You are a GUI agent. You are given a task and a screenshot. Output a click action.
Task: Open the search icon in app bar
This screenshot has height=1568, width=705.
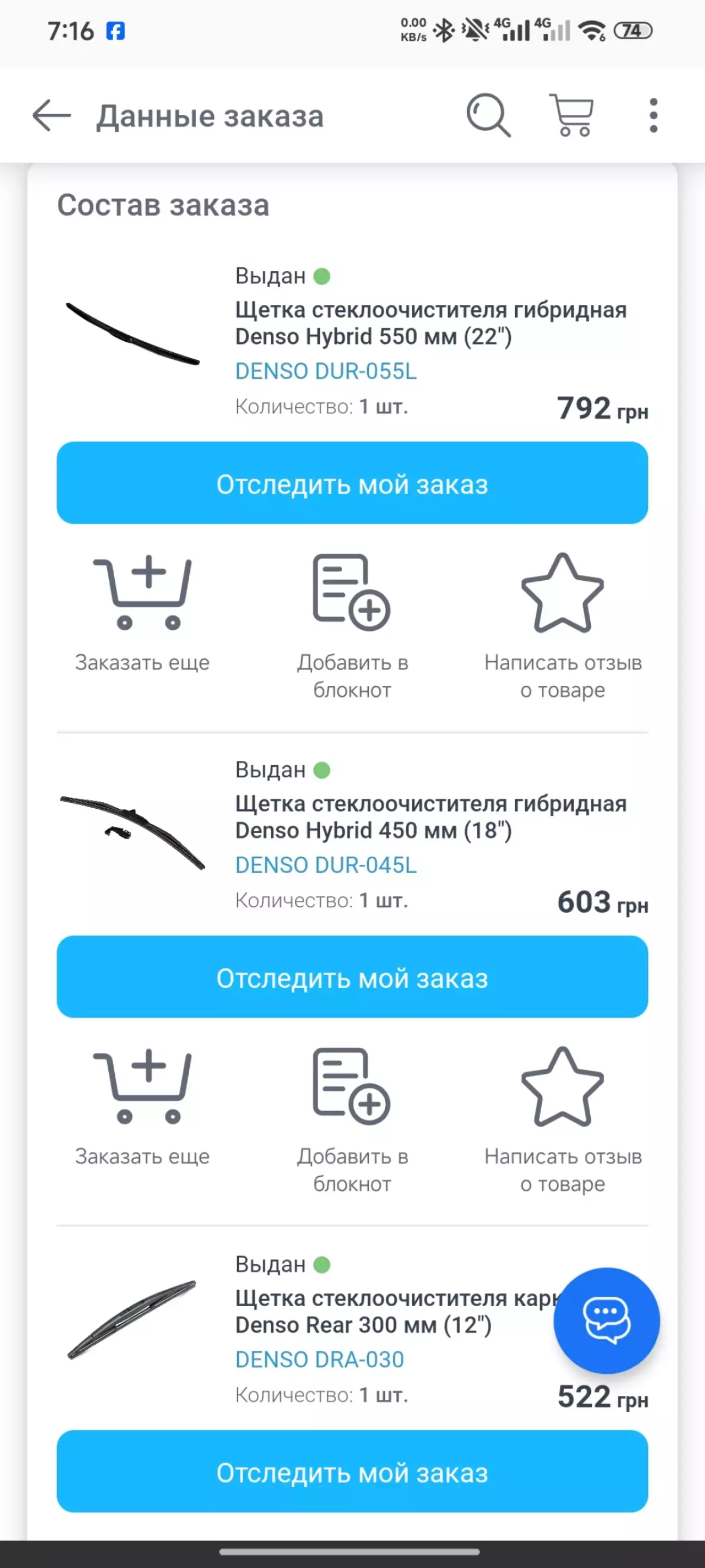point(488,115)
